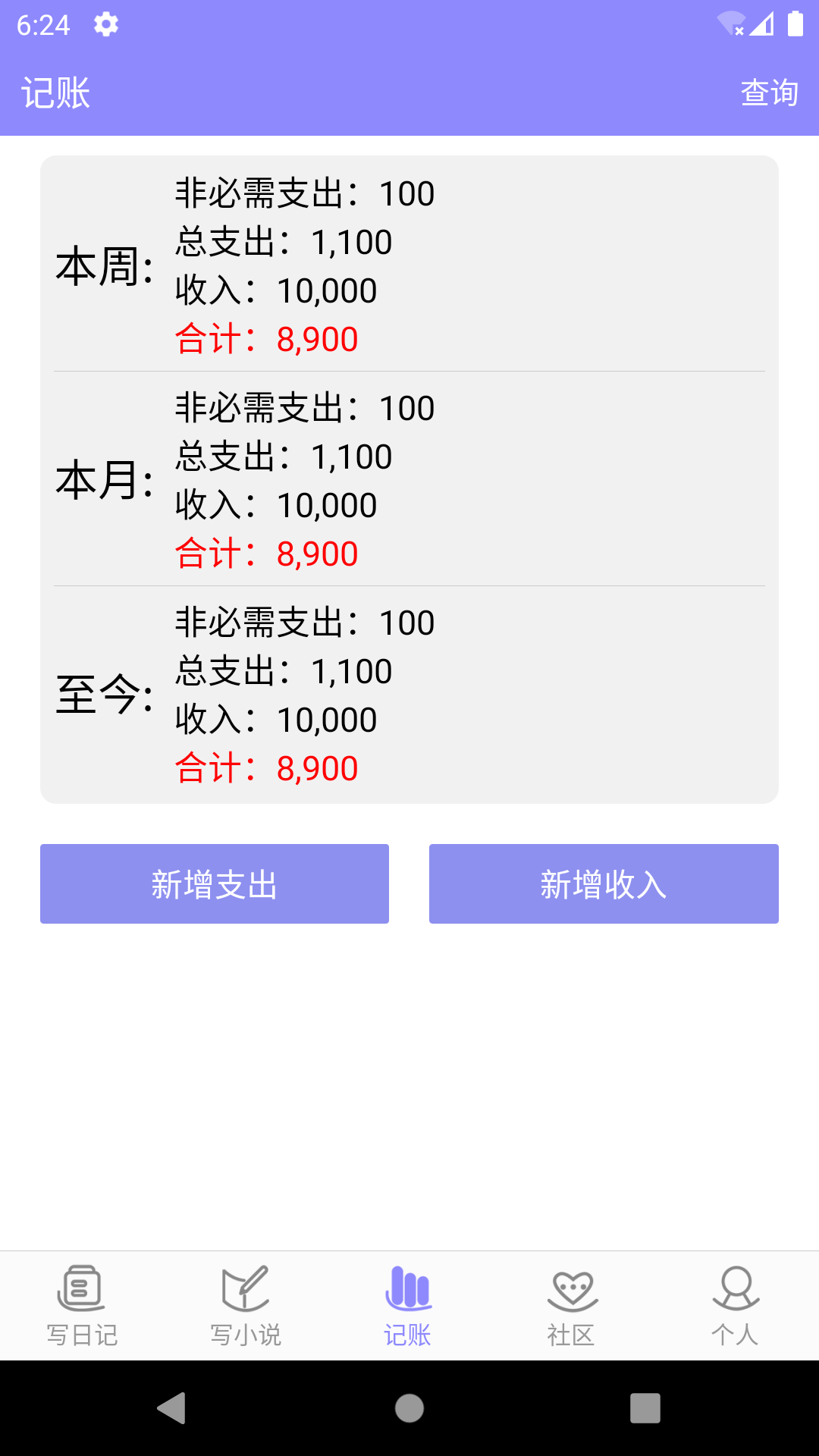Switch to the 个人 tab

pos(735,1305)
